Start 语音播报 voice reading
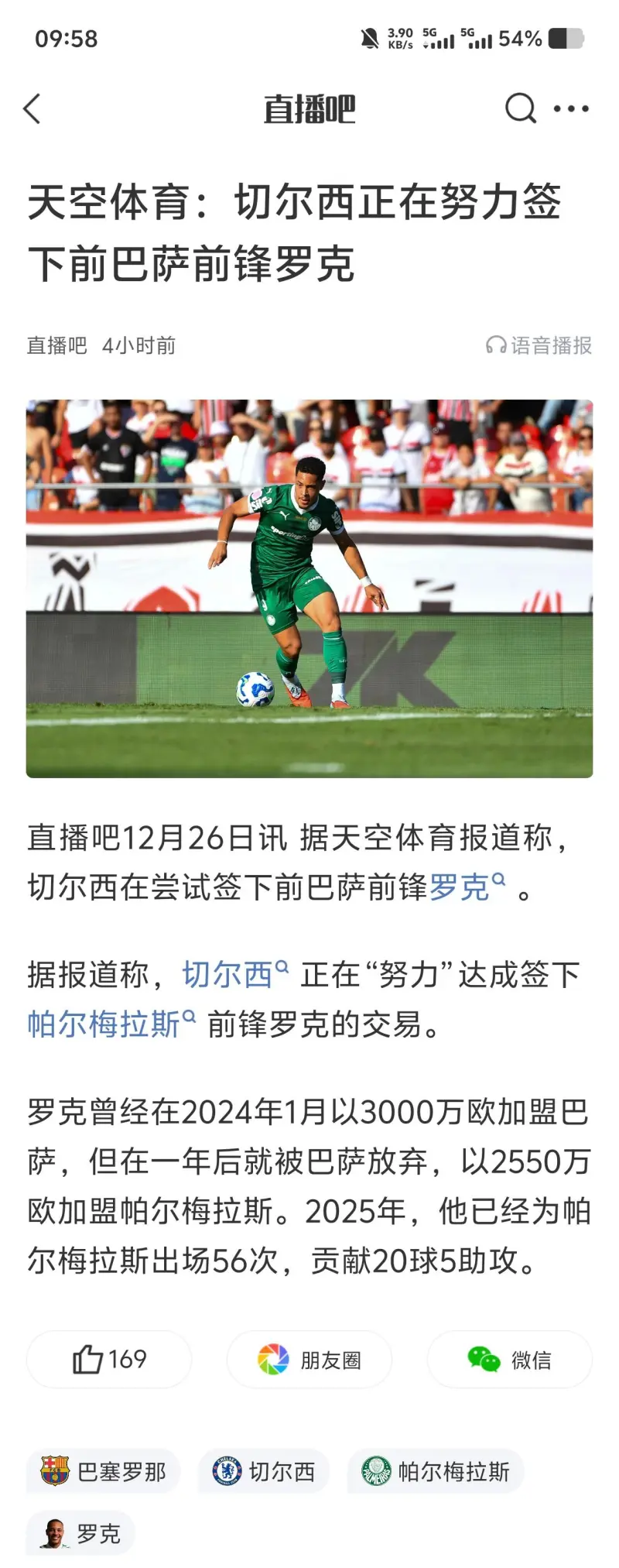This screenshot has height=1568, width=619. [539, 345]
